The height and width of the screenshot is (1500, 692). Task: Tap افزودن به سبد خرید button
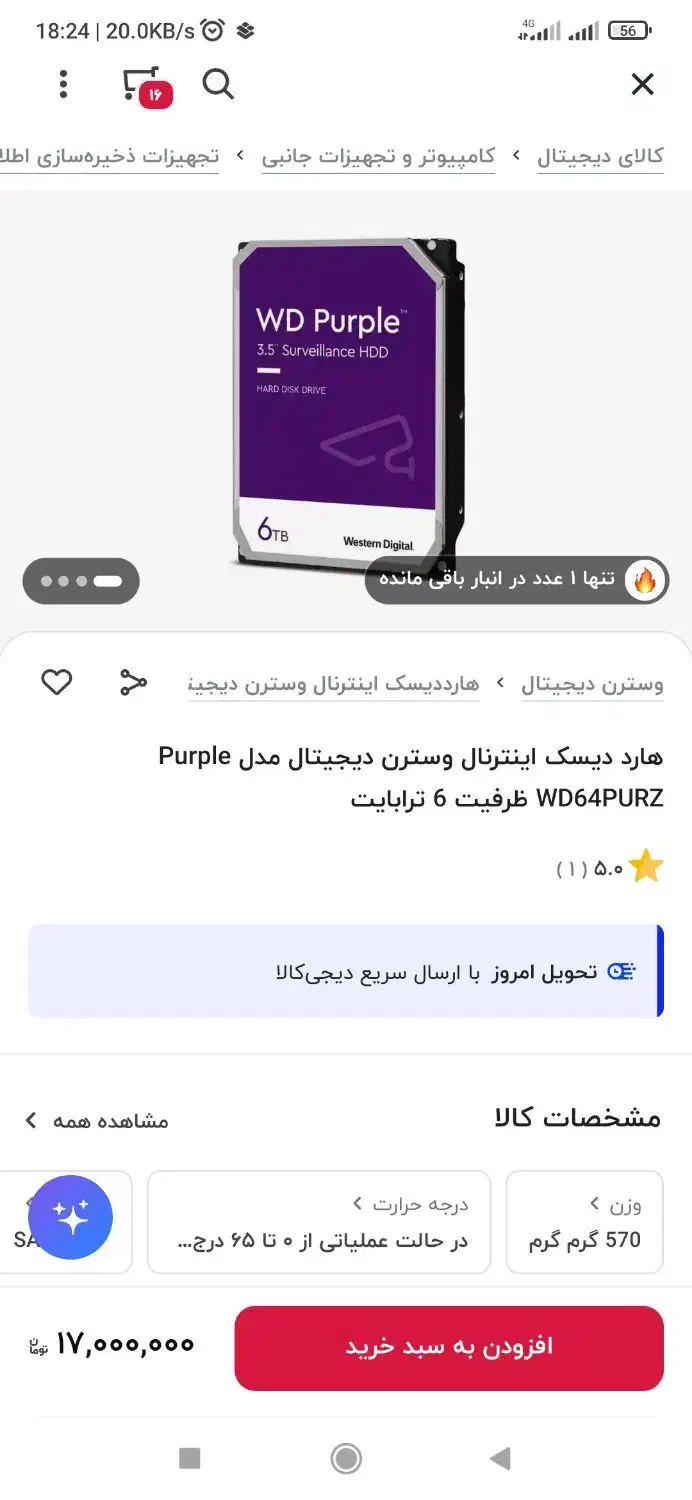click(449, 1347)
